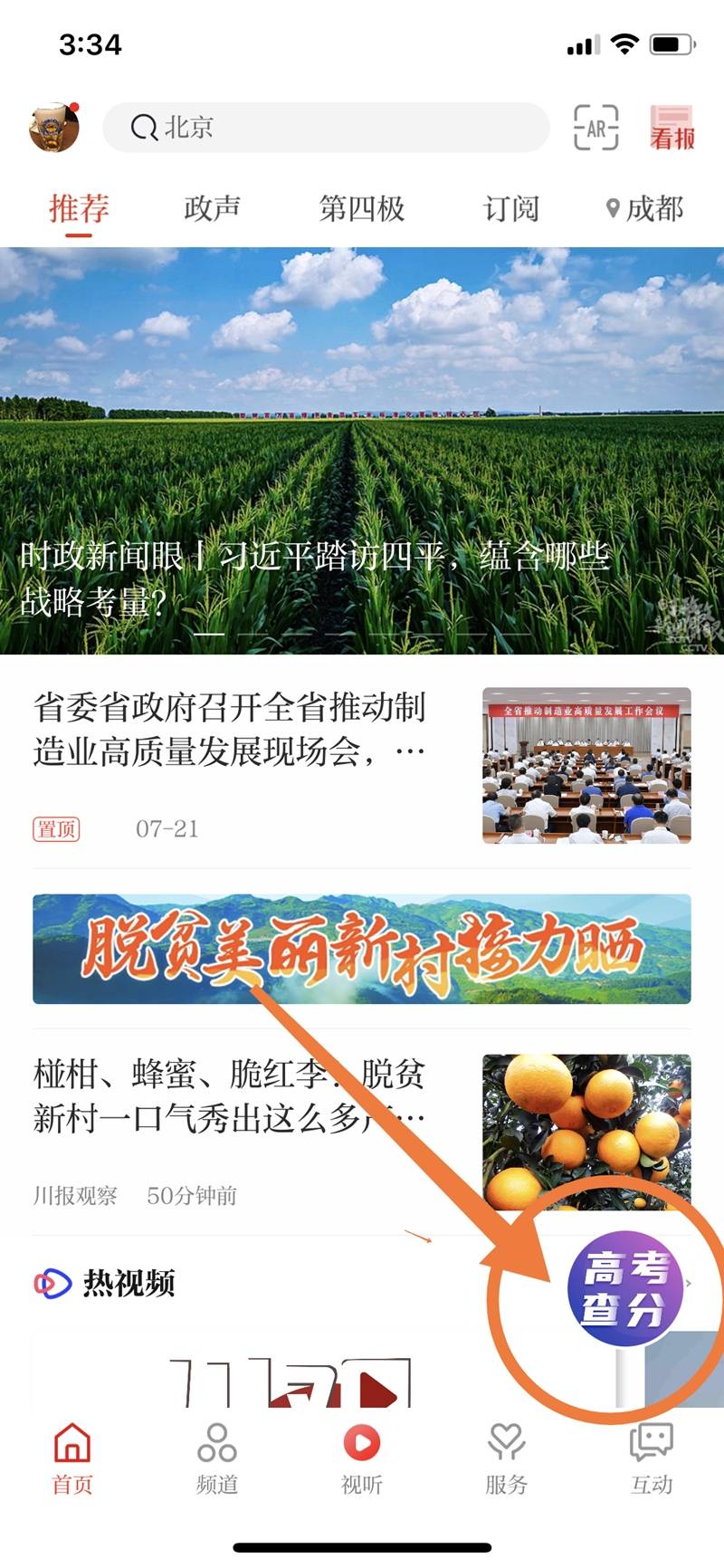Image resolution: width=724 pixels, height=1568 pixels.
Task: Switch to the 第四极 tab
Action: click(361, 209)
